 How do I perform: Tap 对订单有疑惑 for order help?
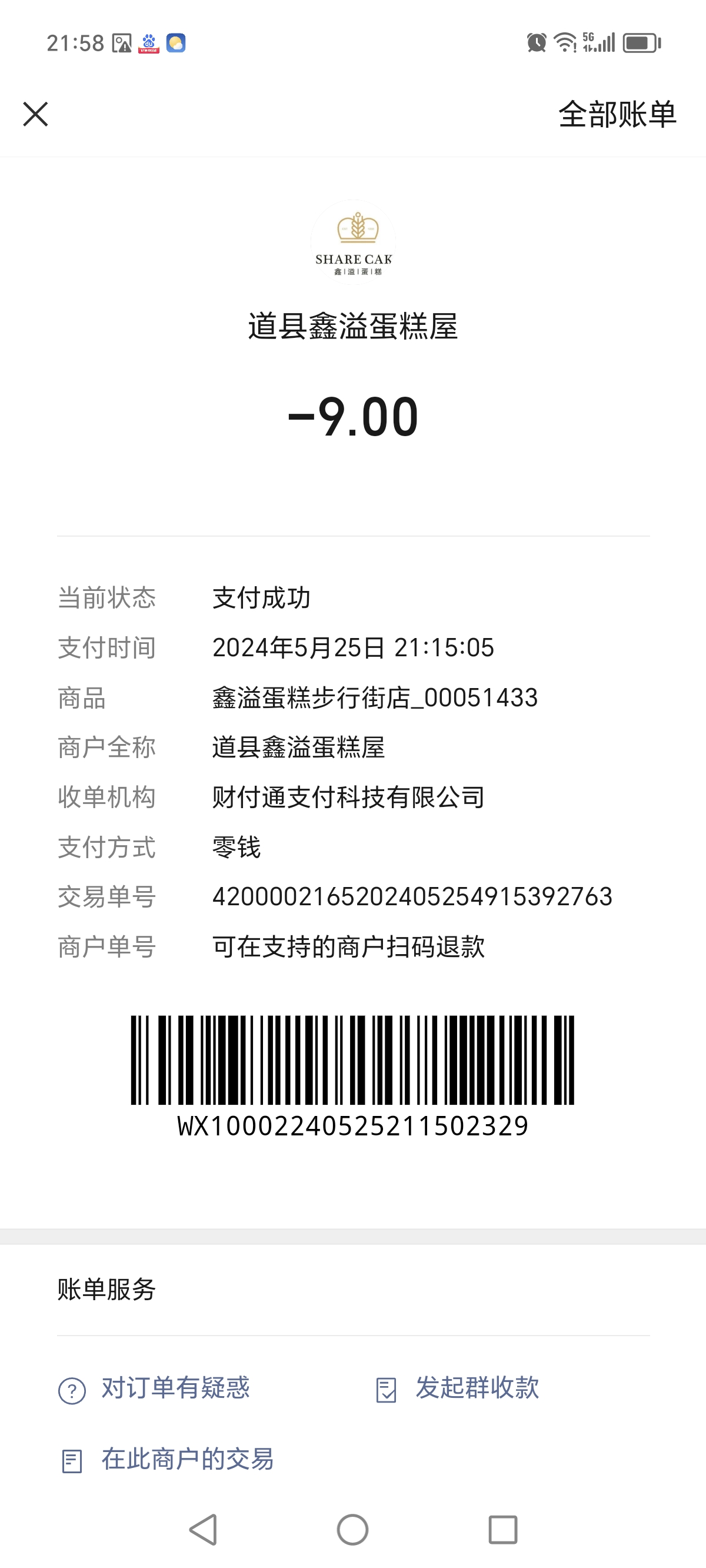(x=154, y=1388)
